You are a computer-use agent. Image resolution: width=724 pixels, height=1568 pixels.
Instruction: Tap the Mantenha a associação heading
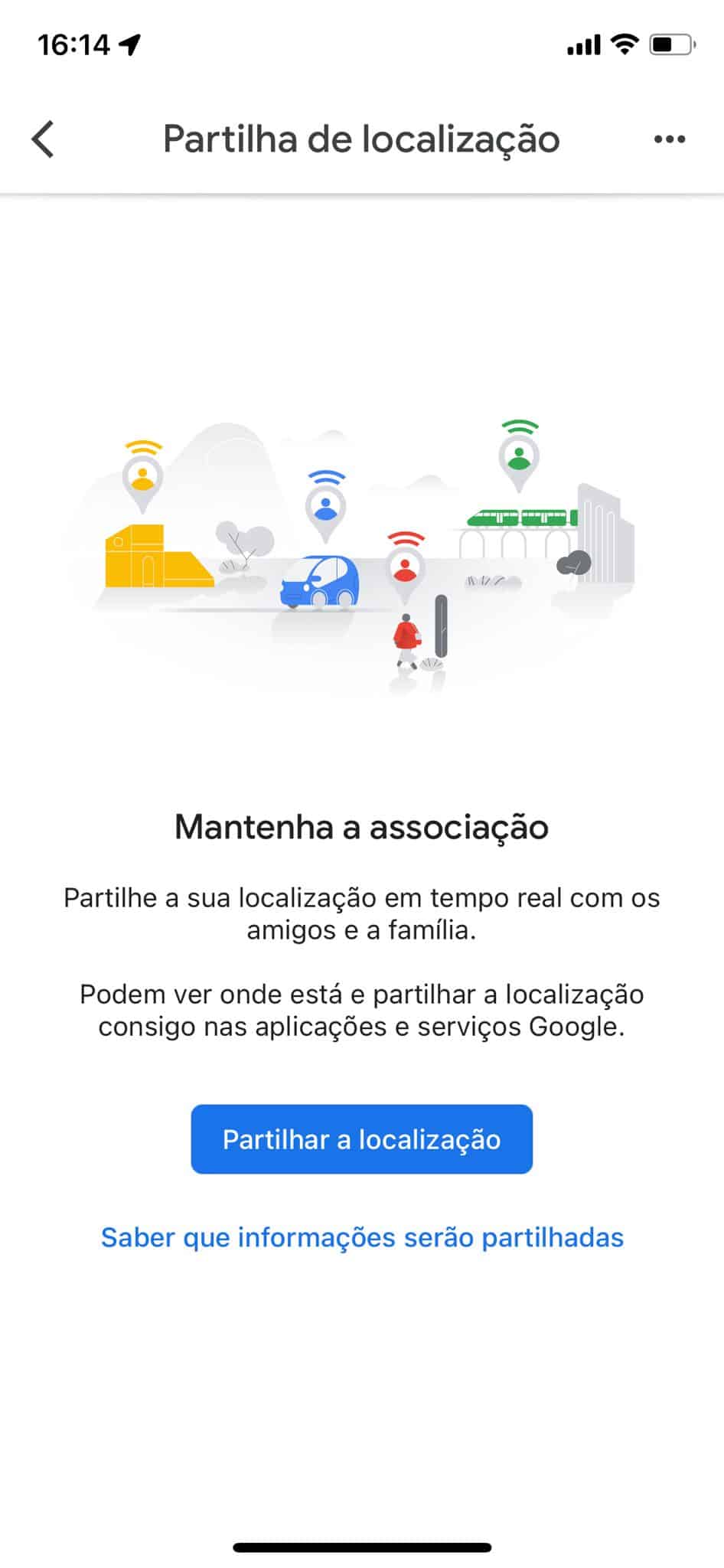pos(361,827)
